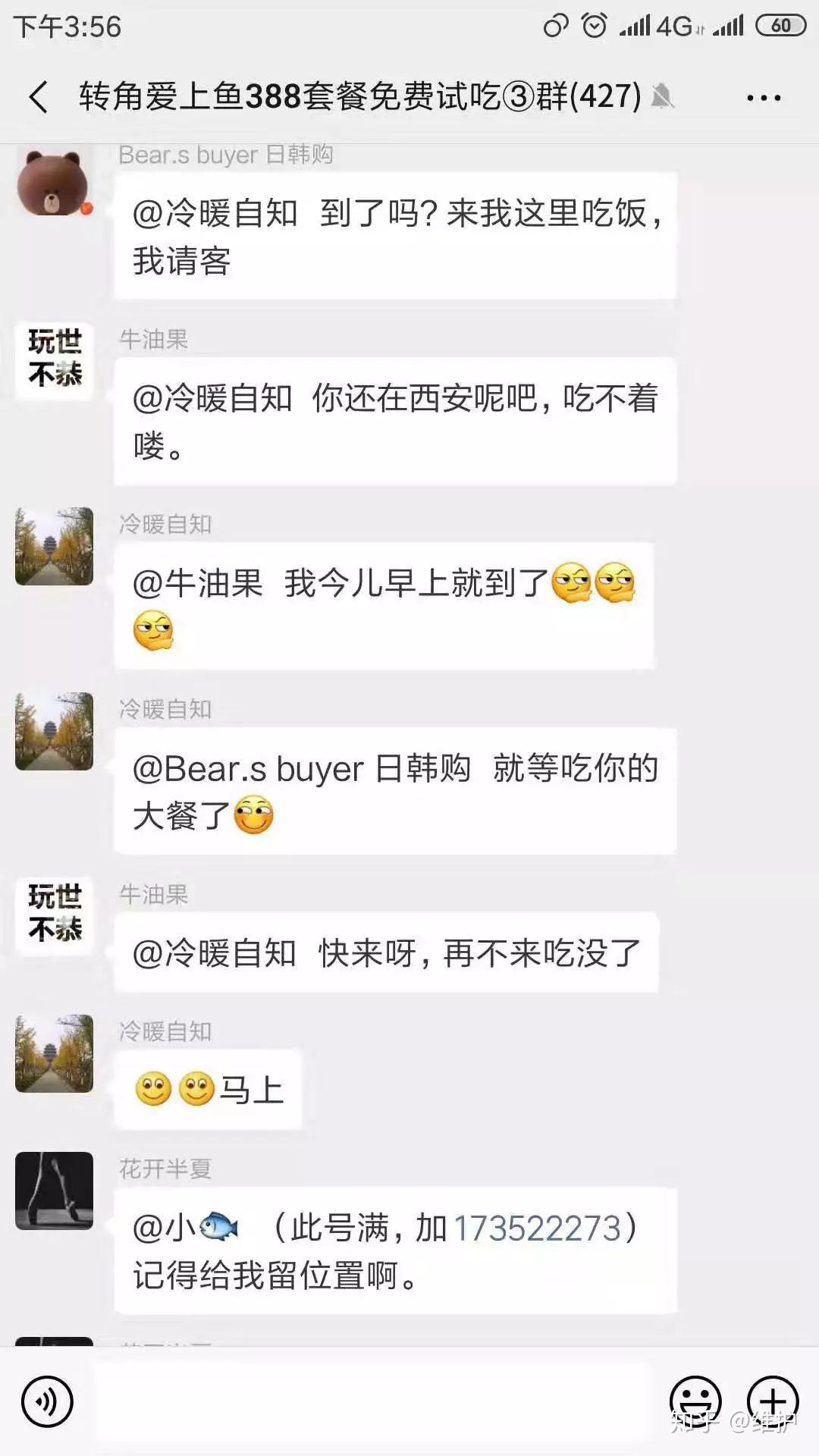Open the emoji sticker panel
Screen dimensions: 819x1456
tap(695, 1401)
